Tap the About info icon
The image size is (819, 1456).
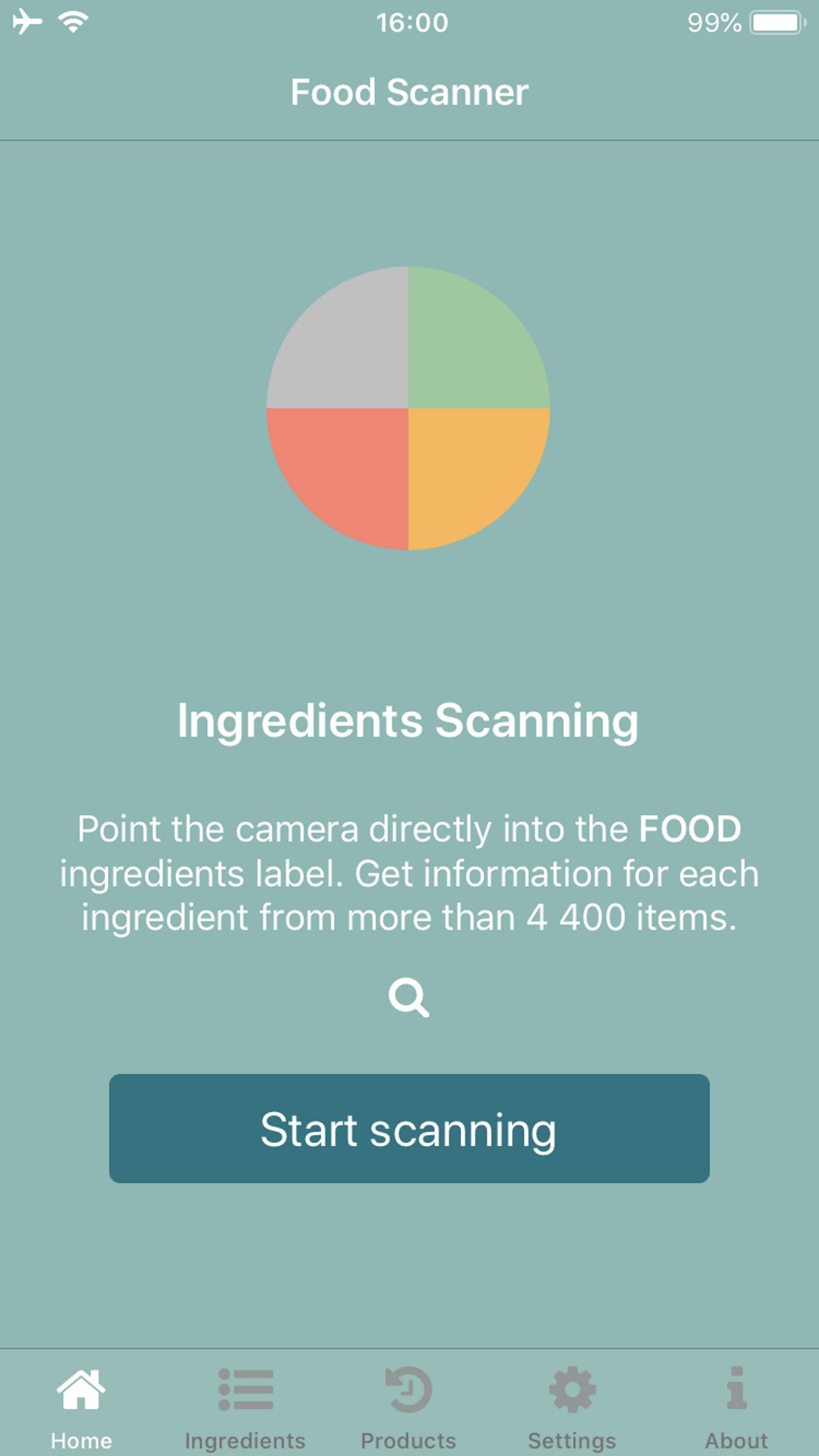pos(737,1387)
